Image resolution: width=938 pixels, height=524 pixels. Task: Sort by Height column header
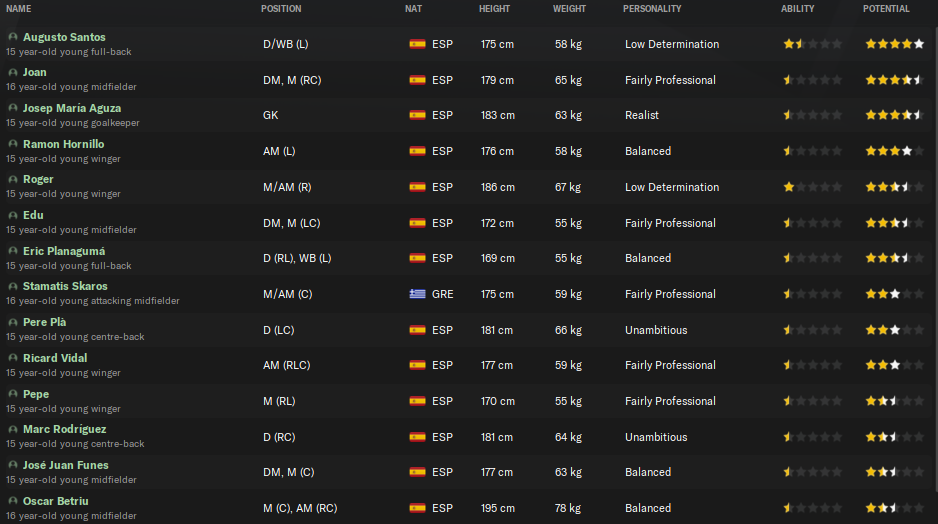point(494,9)
